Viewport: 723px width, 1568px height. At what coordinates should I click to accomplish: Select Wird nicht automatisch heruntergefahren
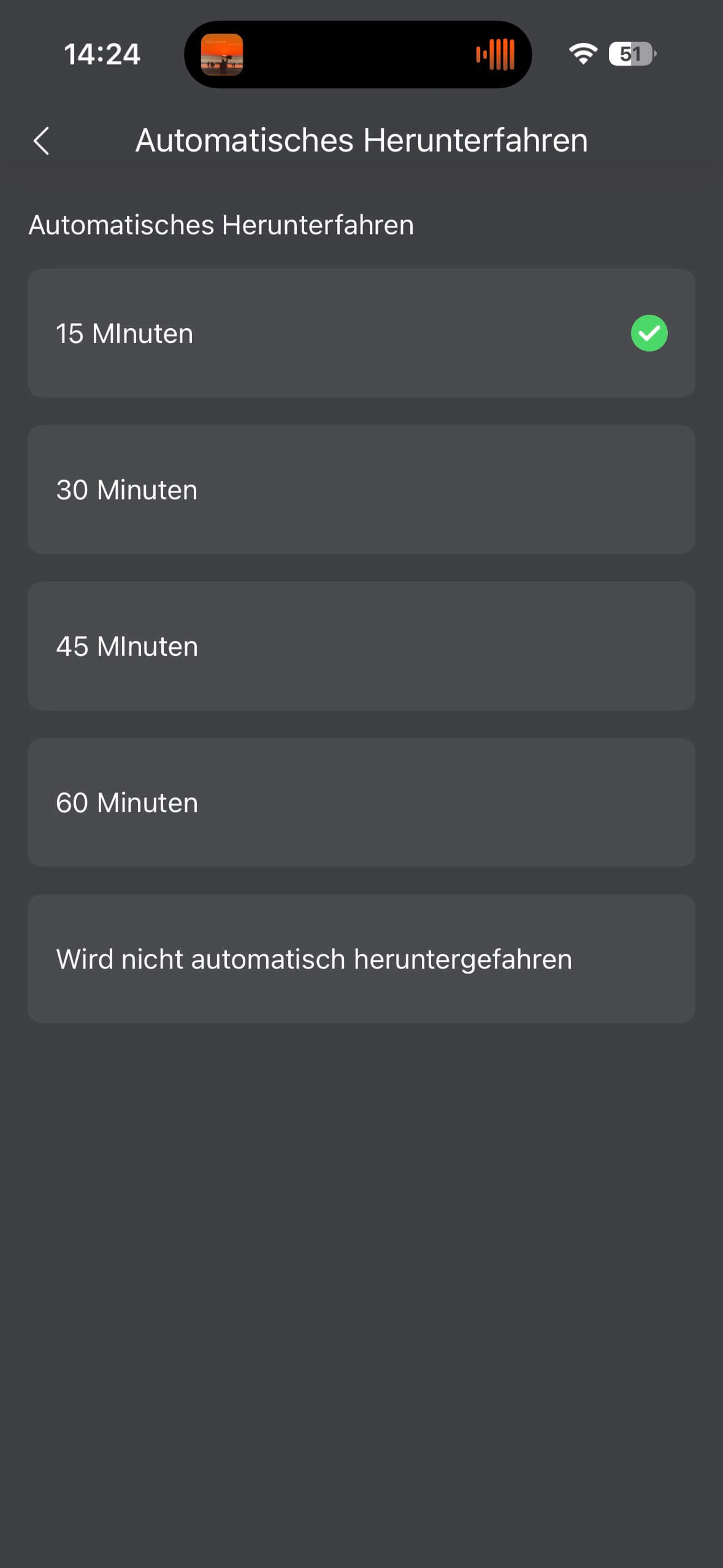361,959
